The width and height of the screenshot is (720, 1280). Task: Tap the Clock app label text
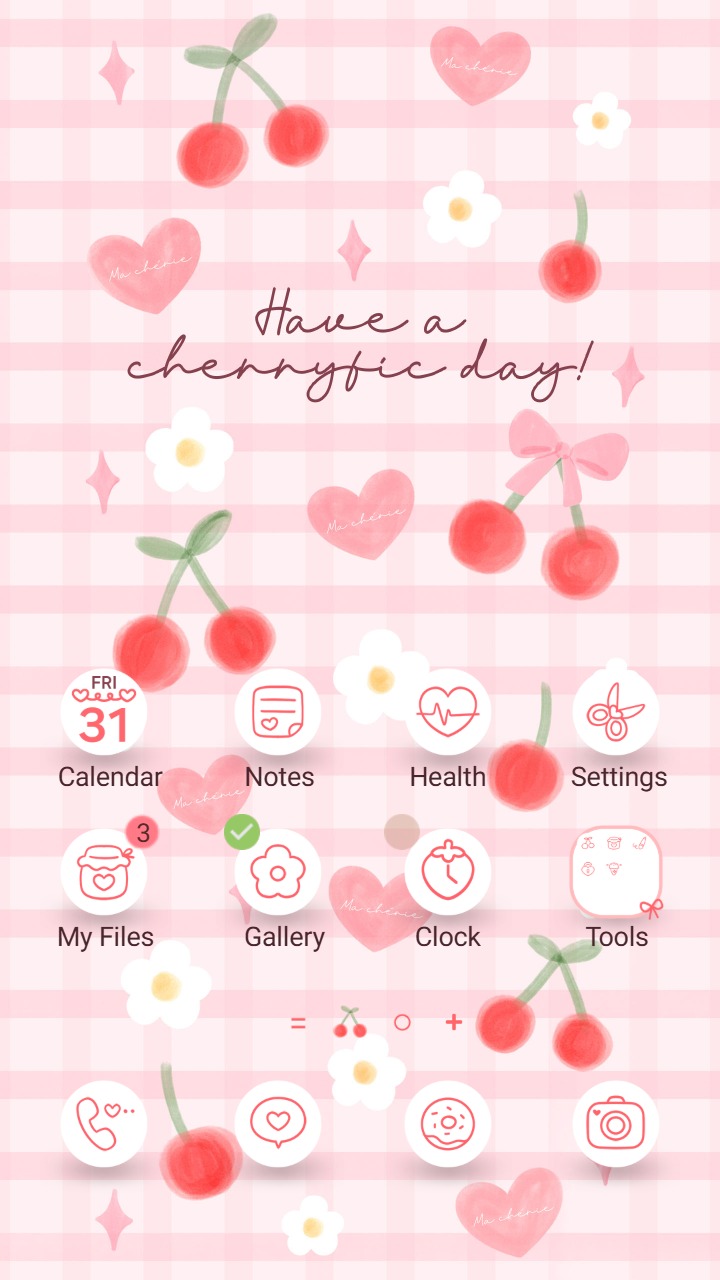click(x=447, y=937)
